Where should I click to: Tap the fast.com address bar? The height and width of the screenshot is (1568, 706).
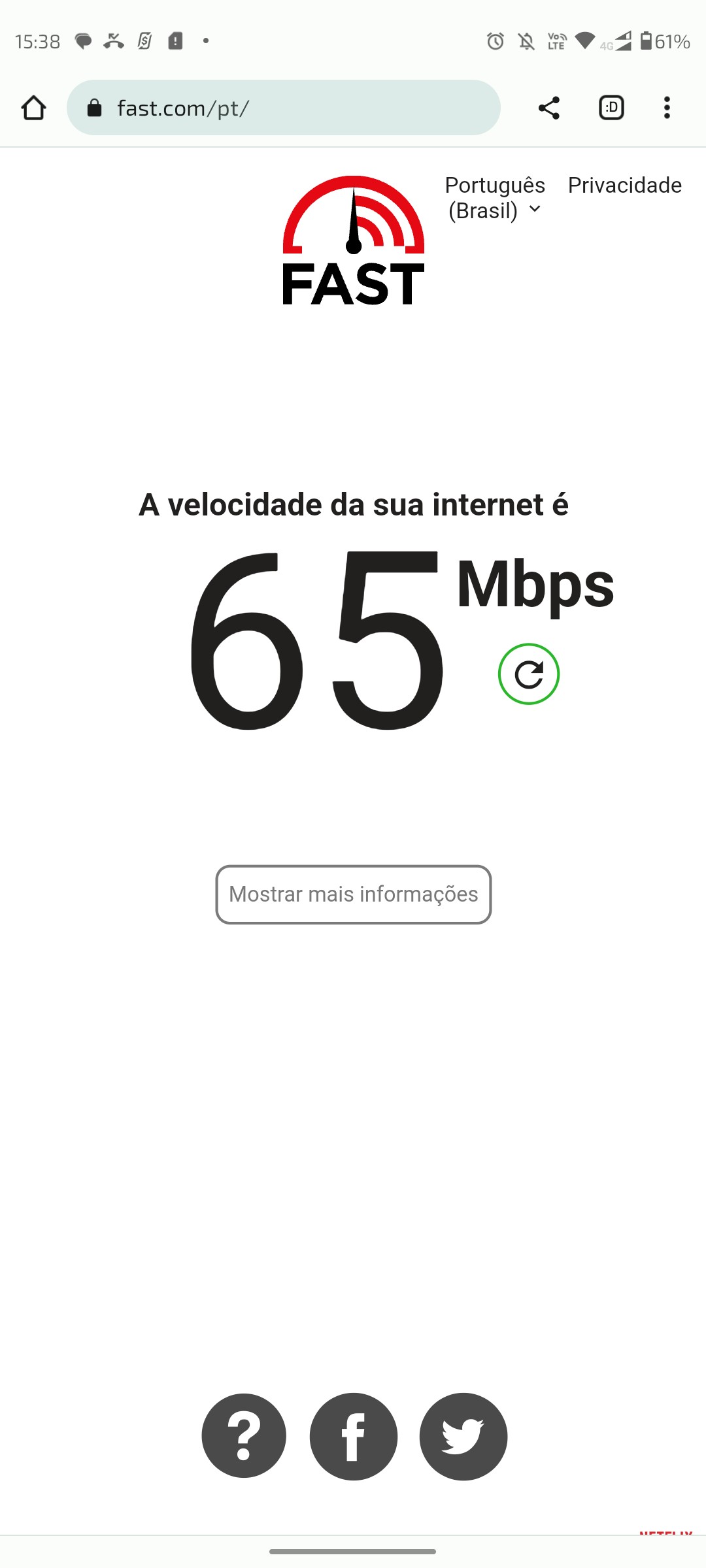tap(283, 108)
